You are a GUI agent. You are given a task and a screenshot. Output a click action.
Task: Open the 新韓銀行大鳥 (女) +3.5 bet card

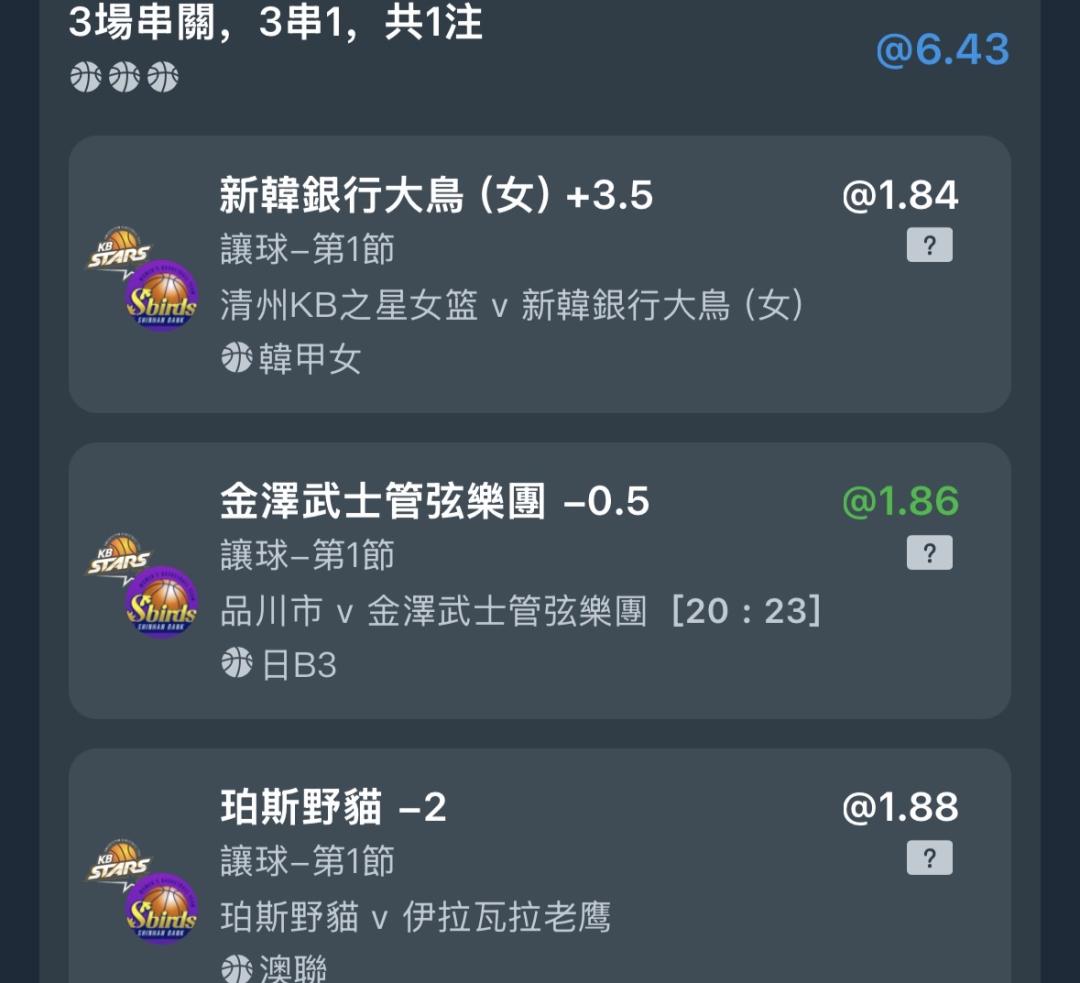(539, 274)
